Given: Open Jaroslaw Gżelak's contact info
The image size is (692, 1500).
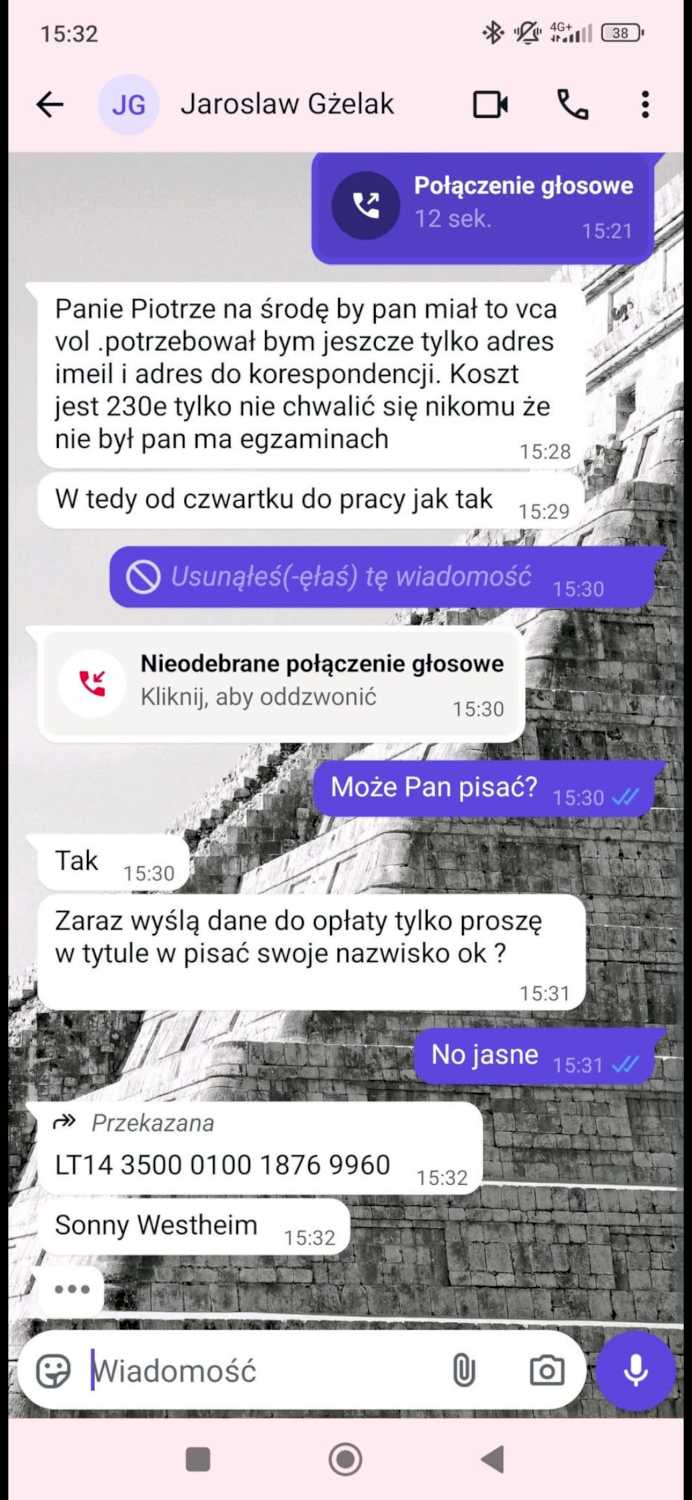Looking at the screenshot, I should [287, 104].
